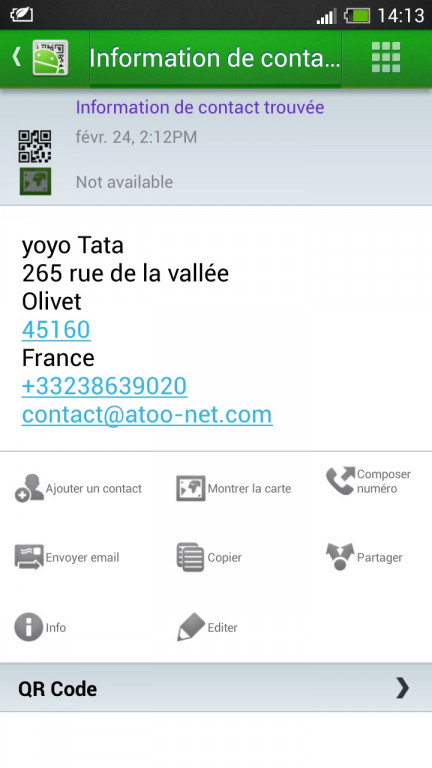Select Ajouter un contact
The image size is (432, 768).
(78, 488)
